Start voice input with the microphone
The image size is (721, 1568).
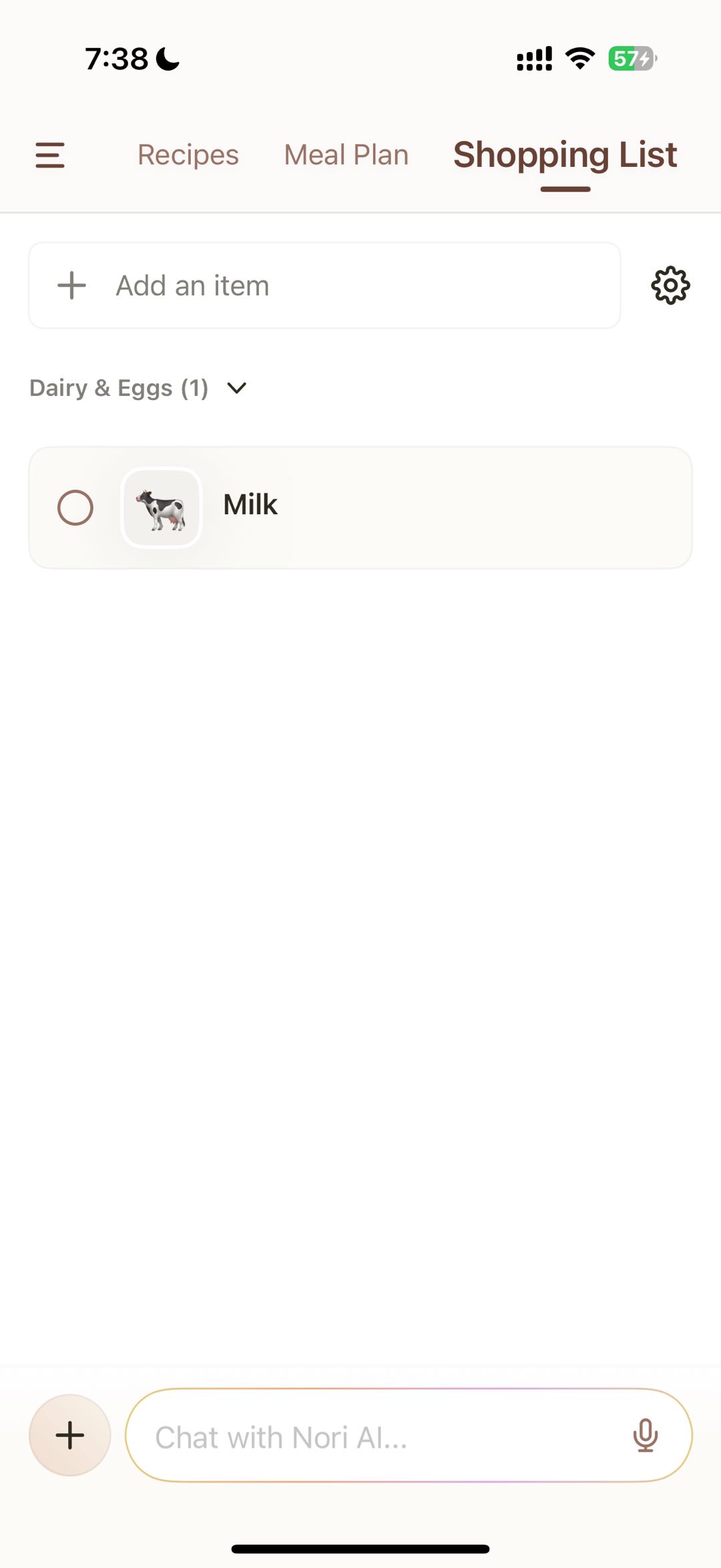(645, 1436)
